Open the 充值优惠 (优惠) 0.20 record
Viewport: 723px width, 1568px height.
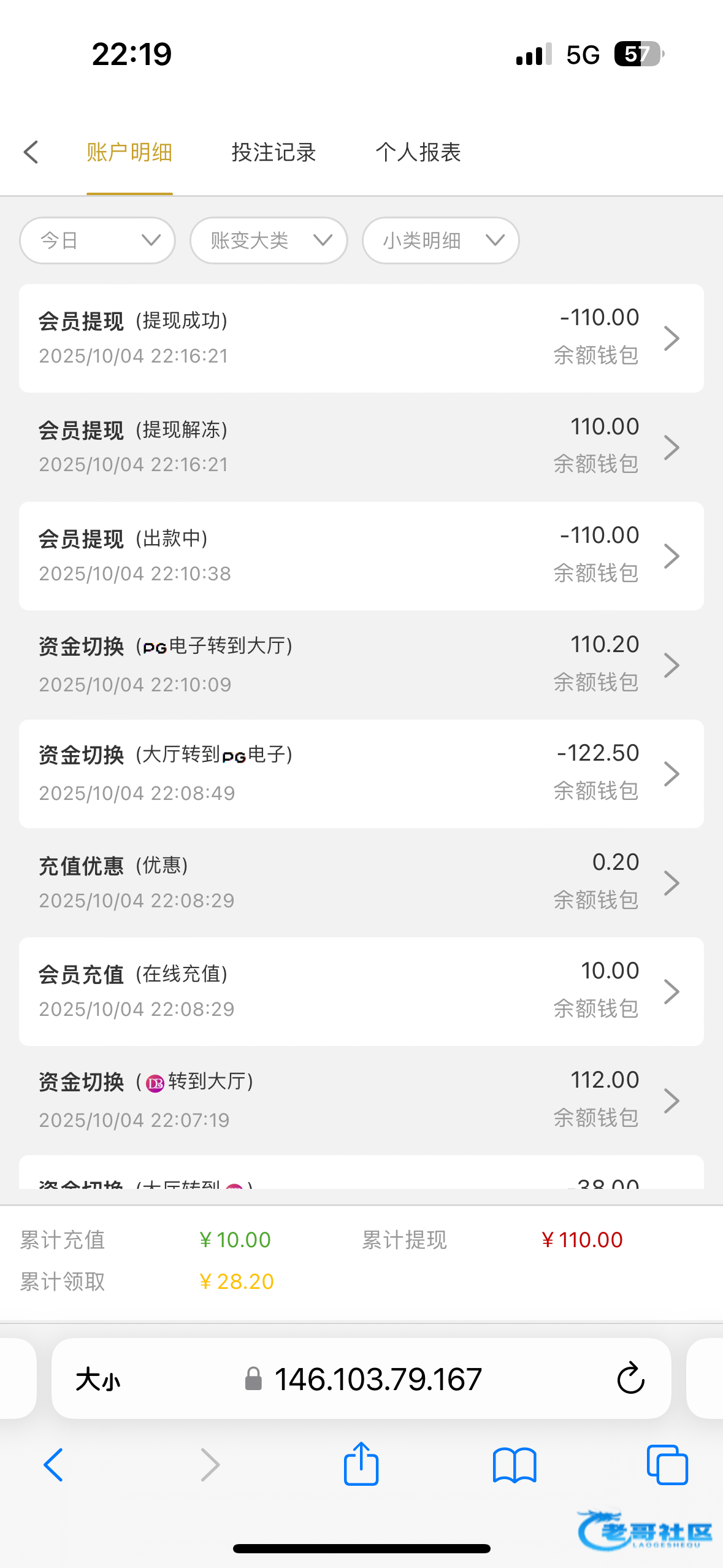click(361, 883)
